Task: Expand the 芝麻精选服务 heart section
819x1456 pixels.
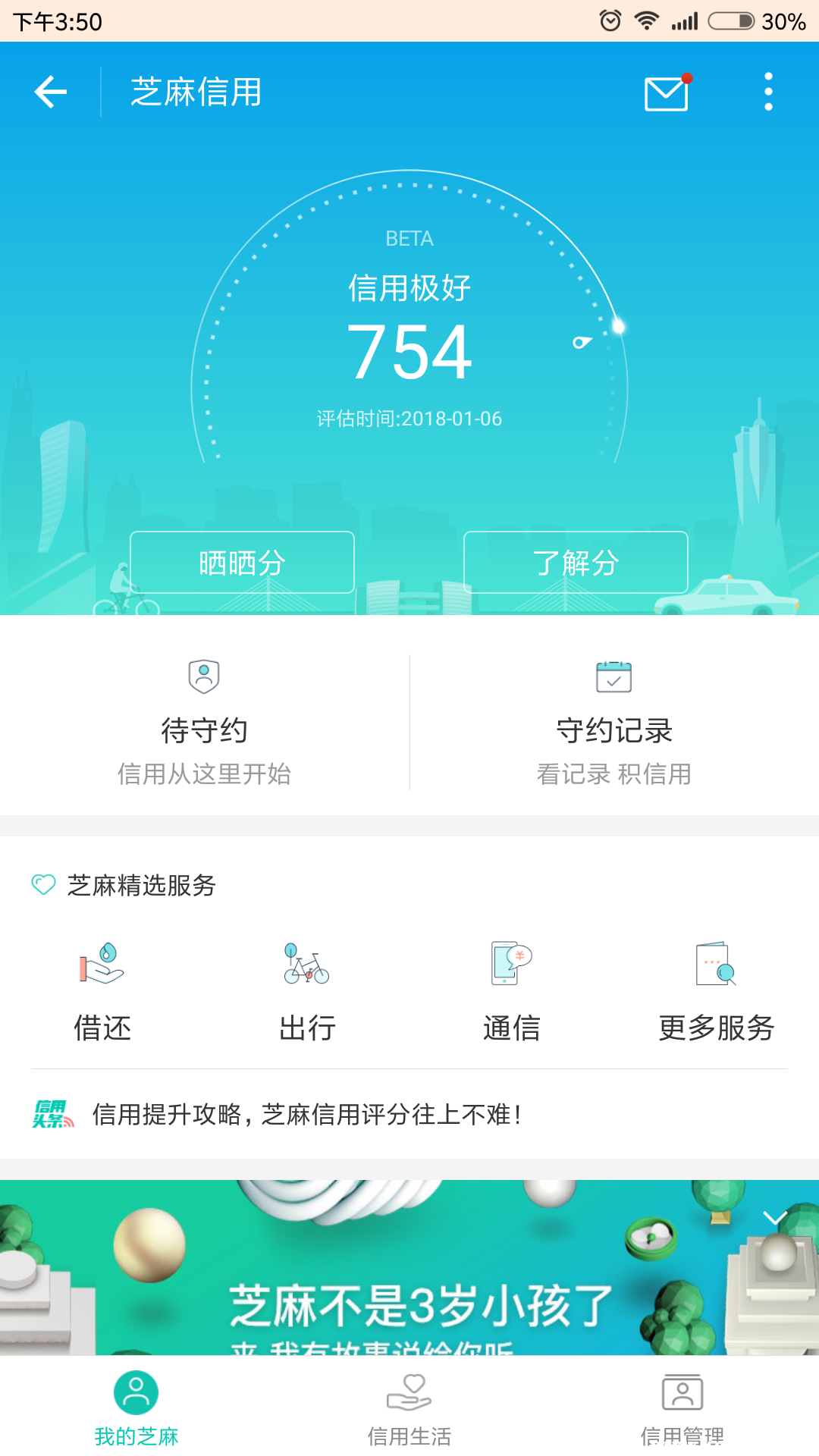Action: pos(43,883)
